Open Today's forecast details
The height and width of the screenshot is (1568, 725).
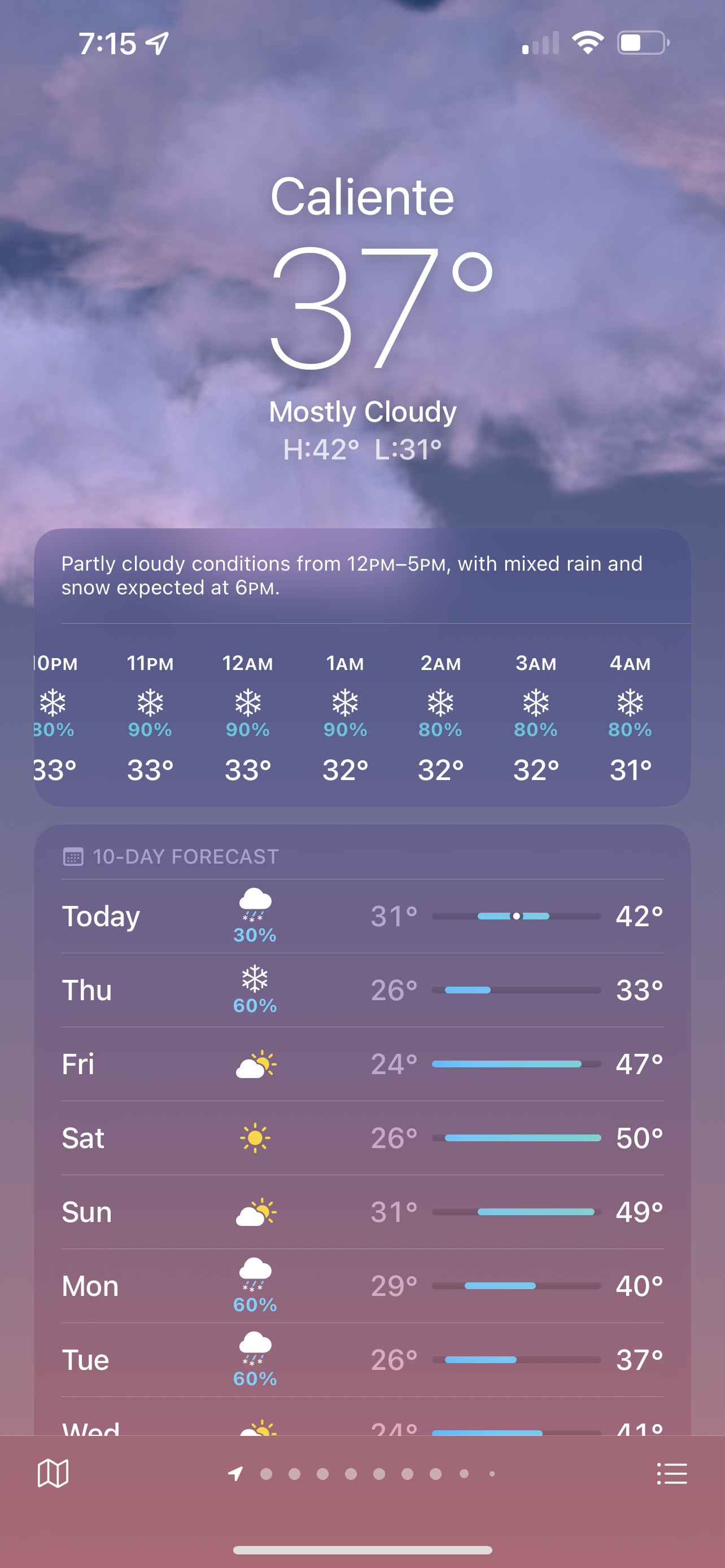[x=362, y=916]
